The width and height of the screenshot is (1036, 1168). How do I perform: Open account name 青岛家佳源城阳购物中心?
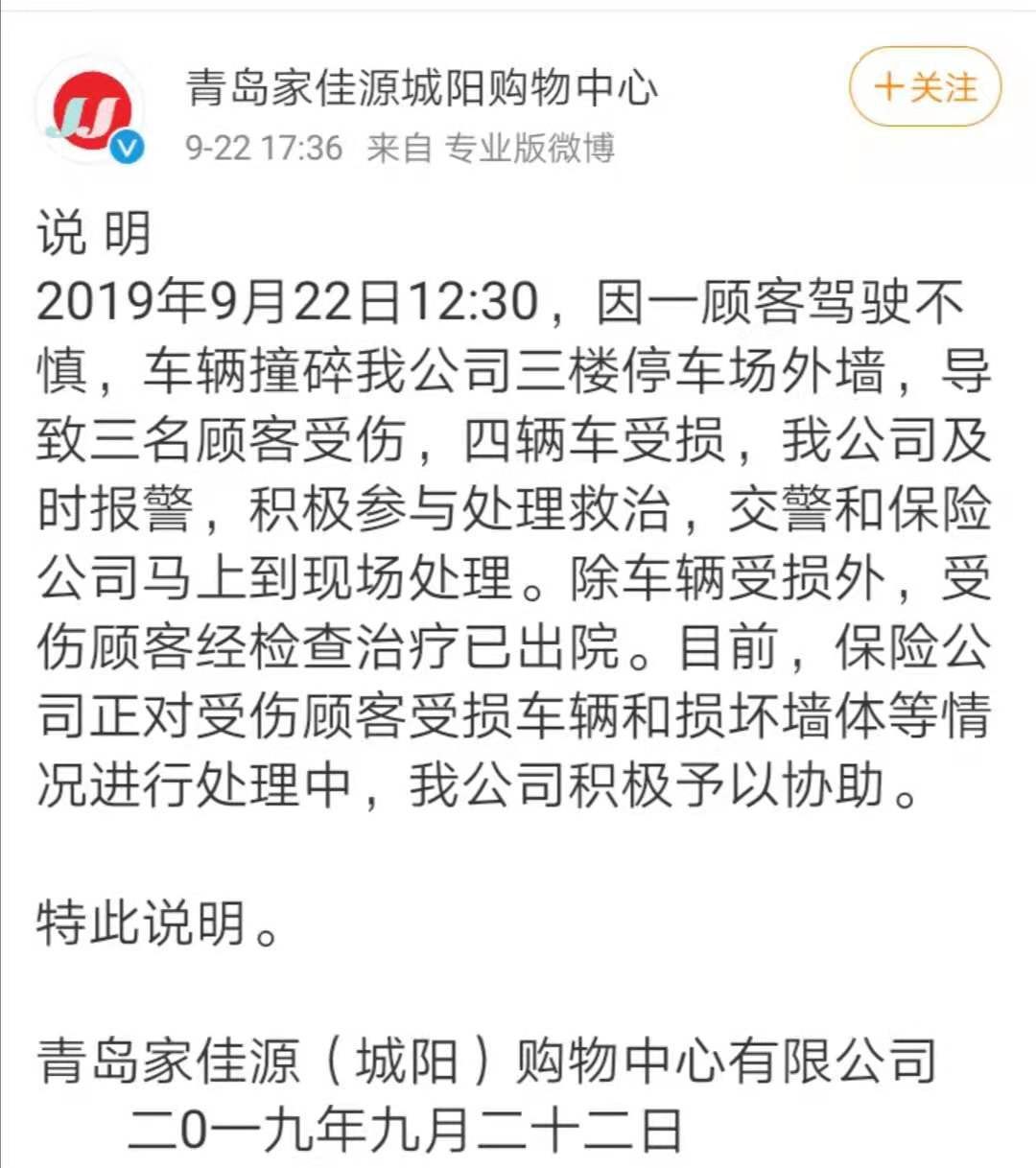(422, 88)
